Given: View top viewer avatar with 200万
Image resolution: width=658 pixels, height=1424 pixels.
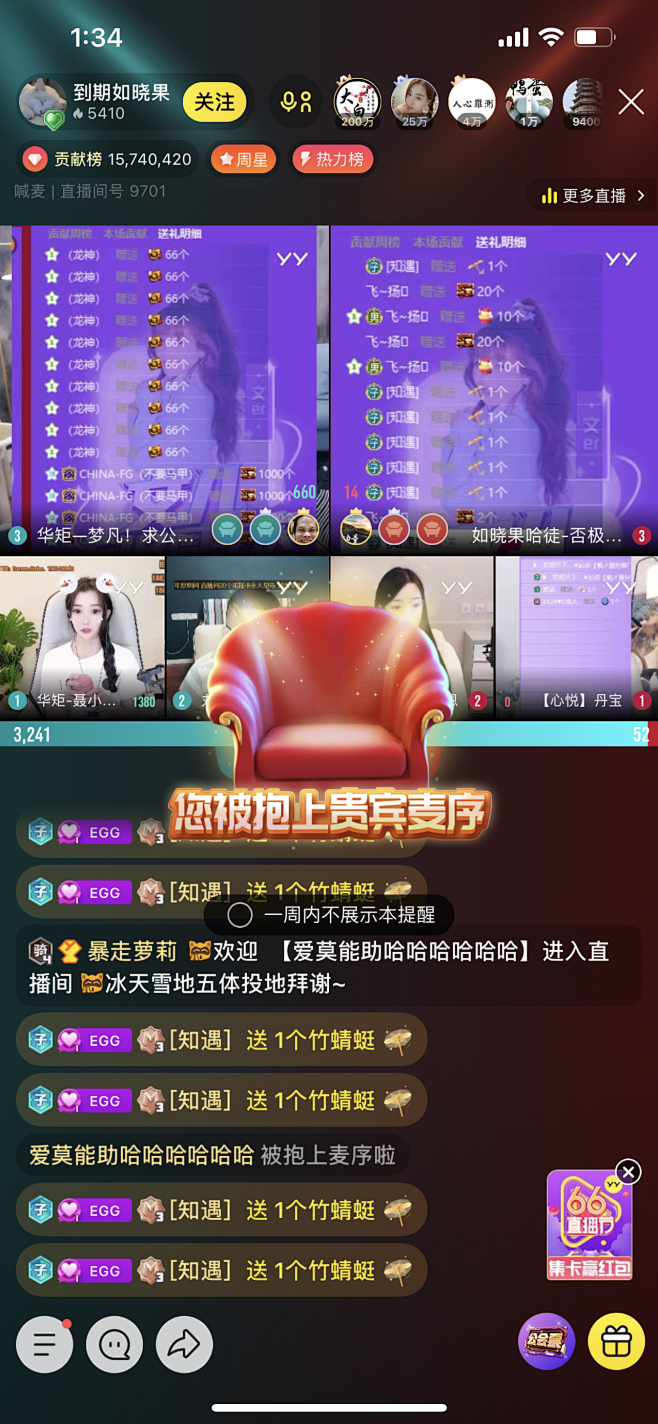Looking at the screenshot, I should pyautogui.click(x=357, y=101).
